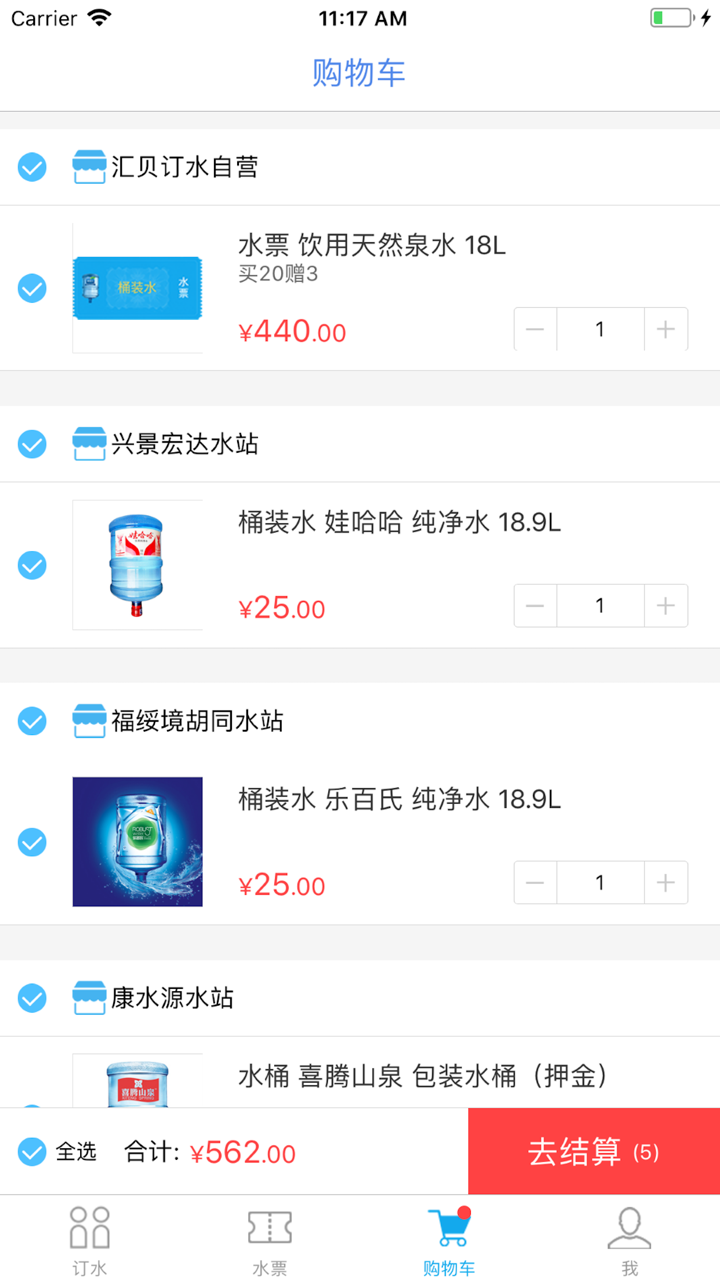Switch to the 水票 tab
720x1280 pixels.
(x=269, y=1238)
